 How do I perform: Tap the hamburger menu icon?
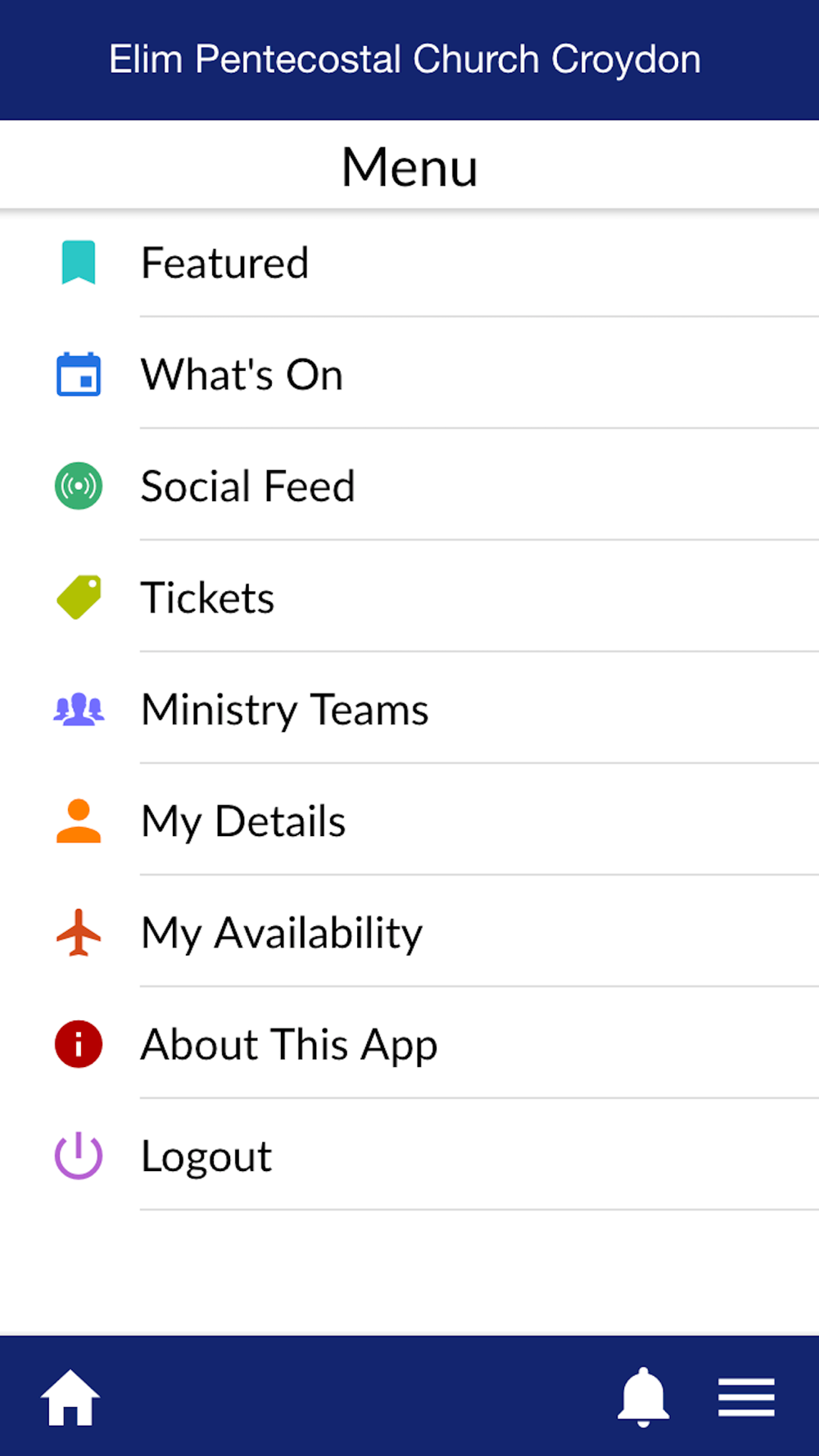[746, 1397]
